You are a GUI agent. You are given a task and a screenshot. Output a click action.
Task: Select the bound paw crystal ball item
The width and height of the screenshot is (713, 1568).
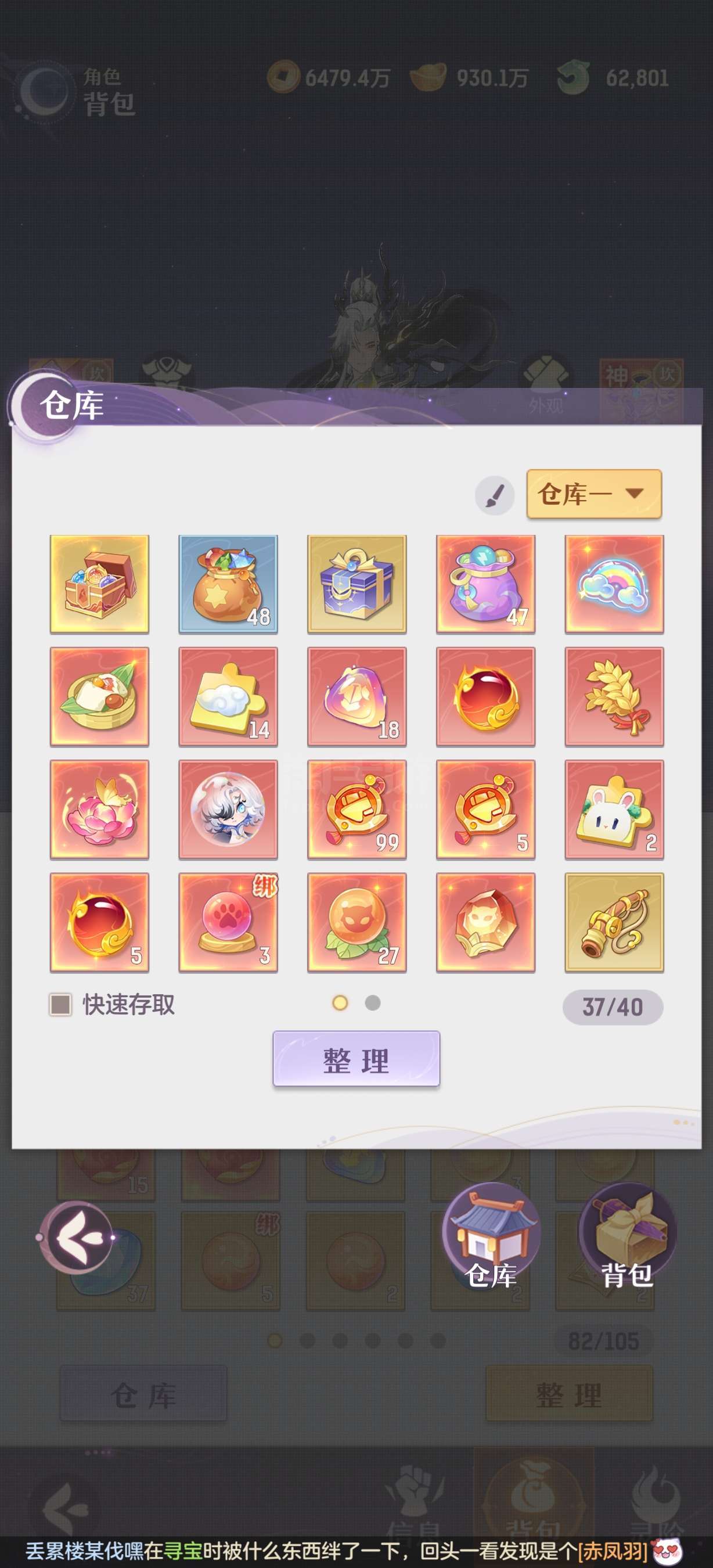tap(228, 922)
